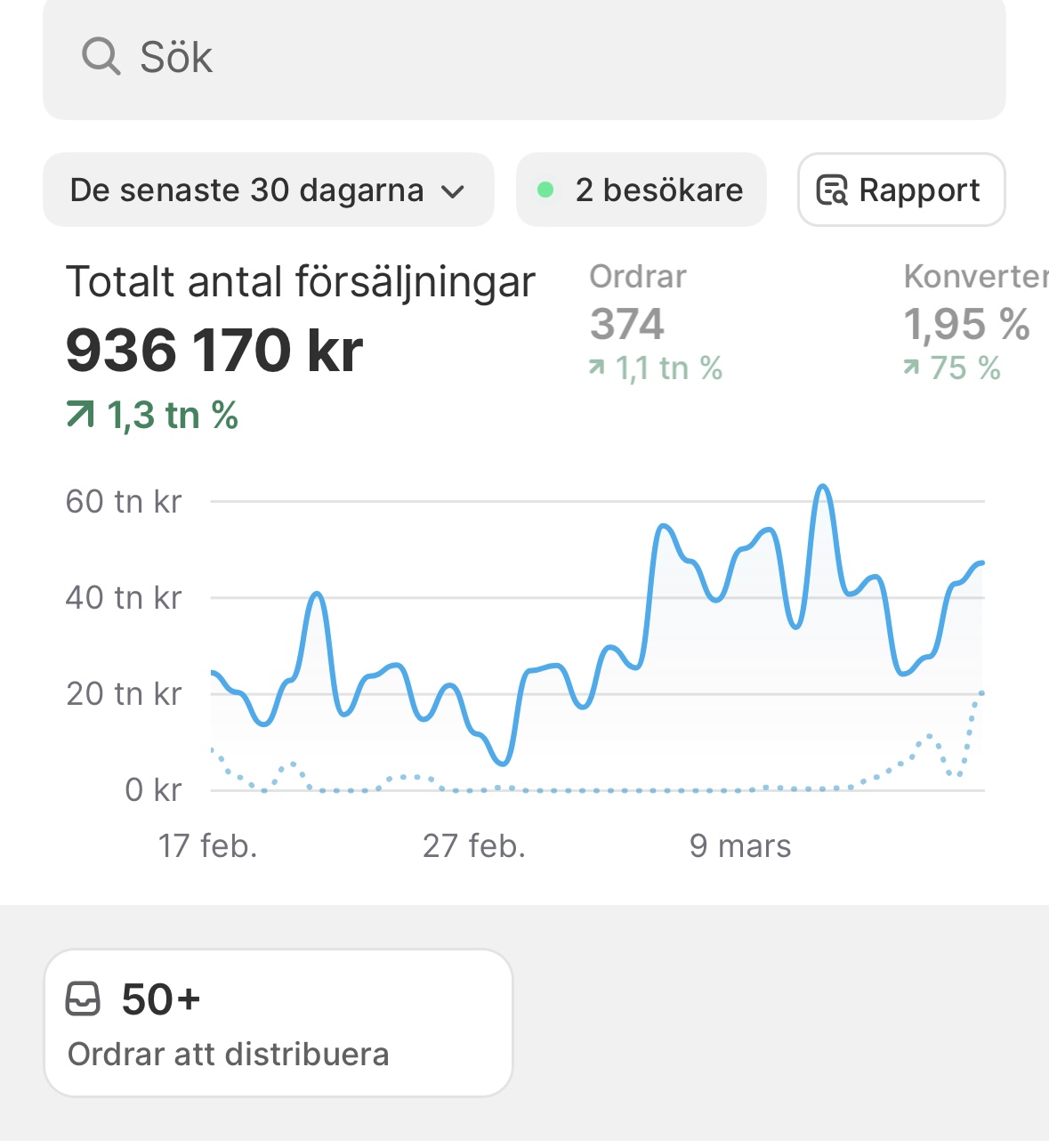Tap the Sök search field
This screenshot has height=1148, width=1049.
[523, 59]
